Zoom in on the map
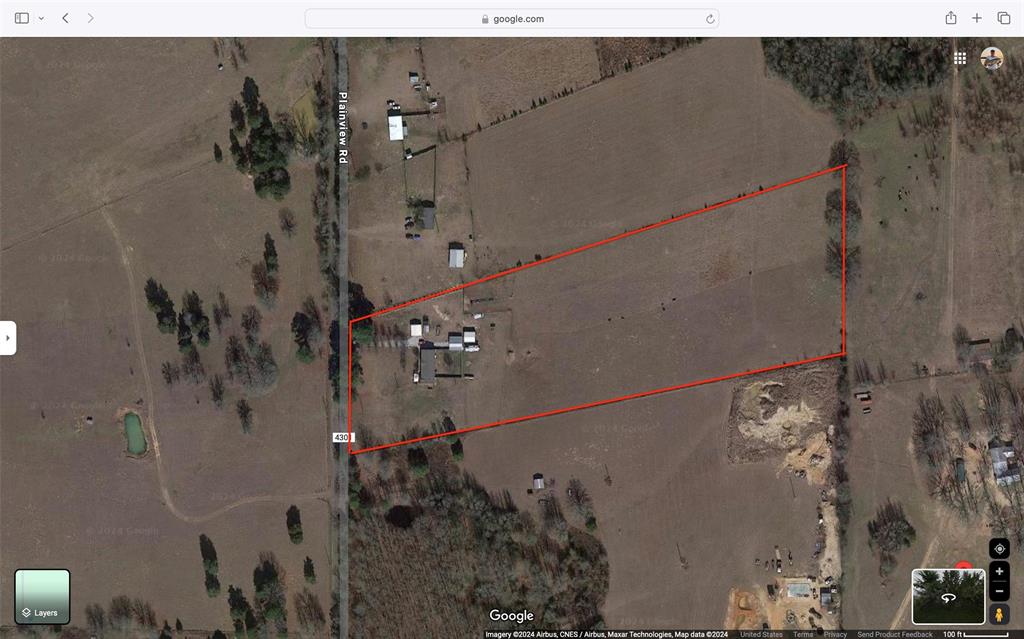The width and height of the screenshot is (1024, 639). click(999, 571)
